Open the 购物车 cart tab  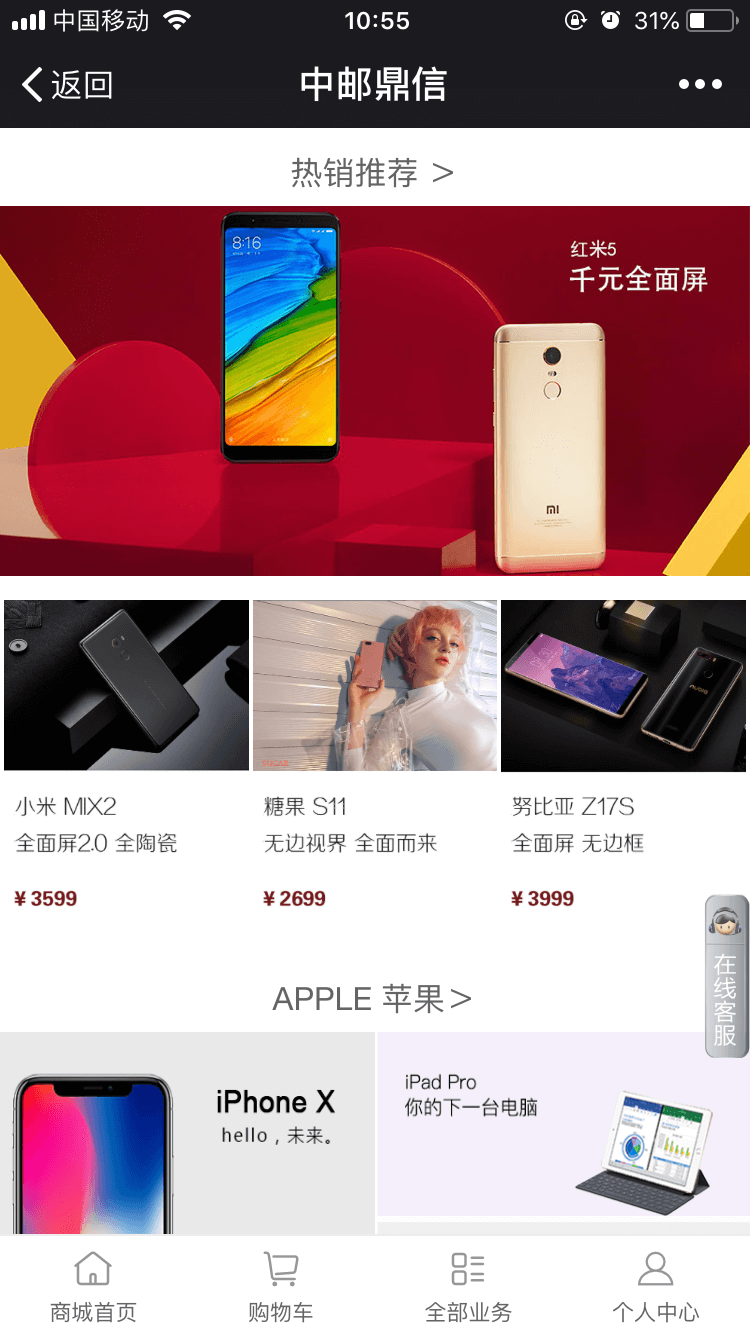pos(281,1286)
